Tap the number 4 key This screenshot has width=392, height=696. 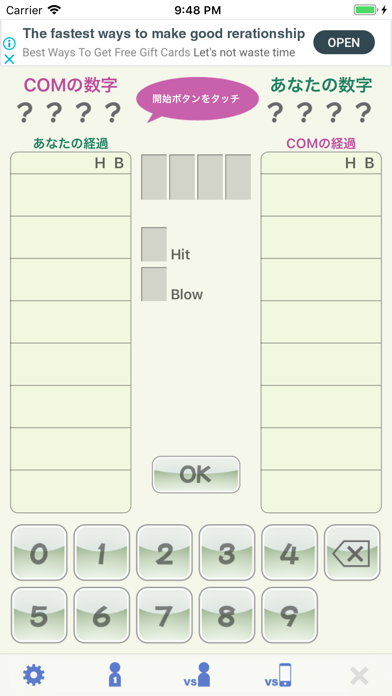[x=289, y=553]
